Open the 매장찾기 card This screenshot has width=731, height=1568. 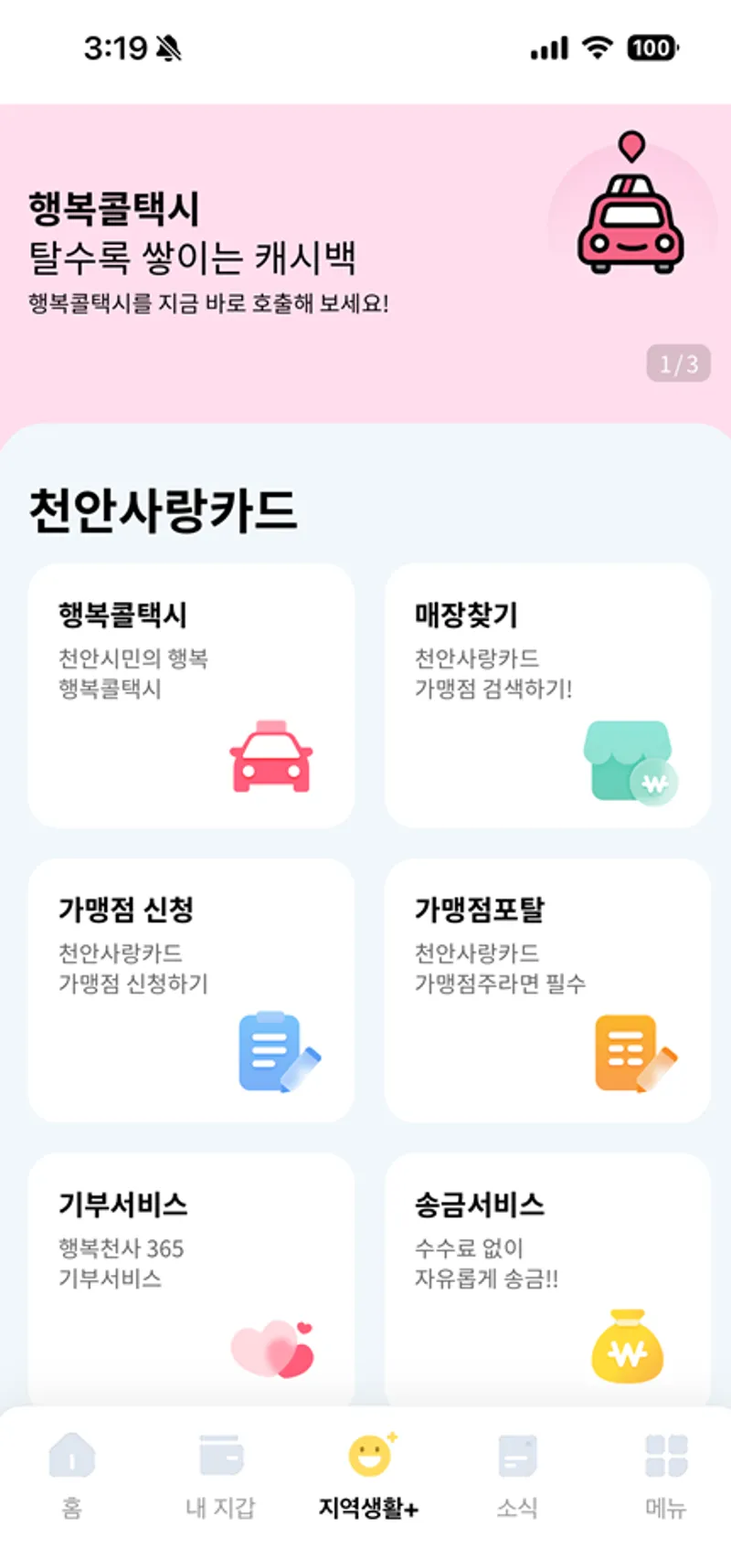tap(547, 696)
